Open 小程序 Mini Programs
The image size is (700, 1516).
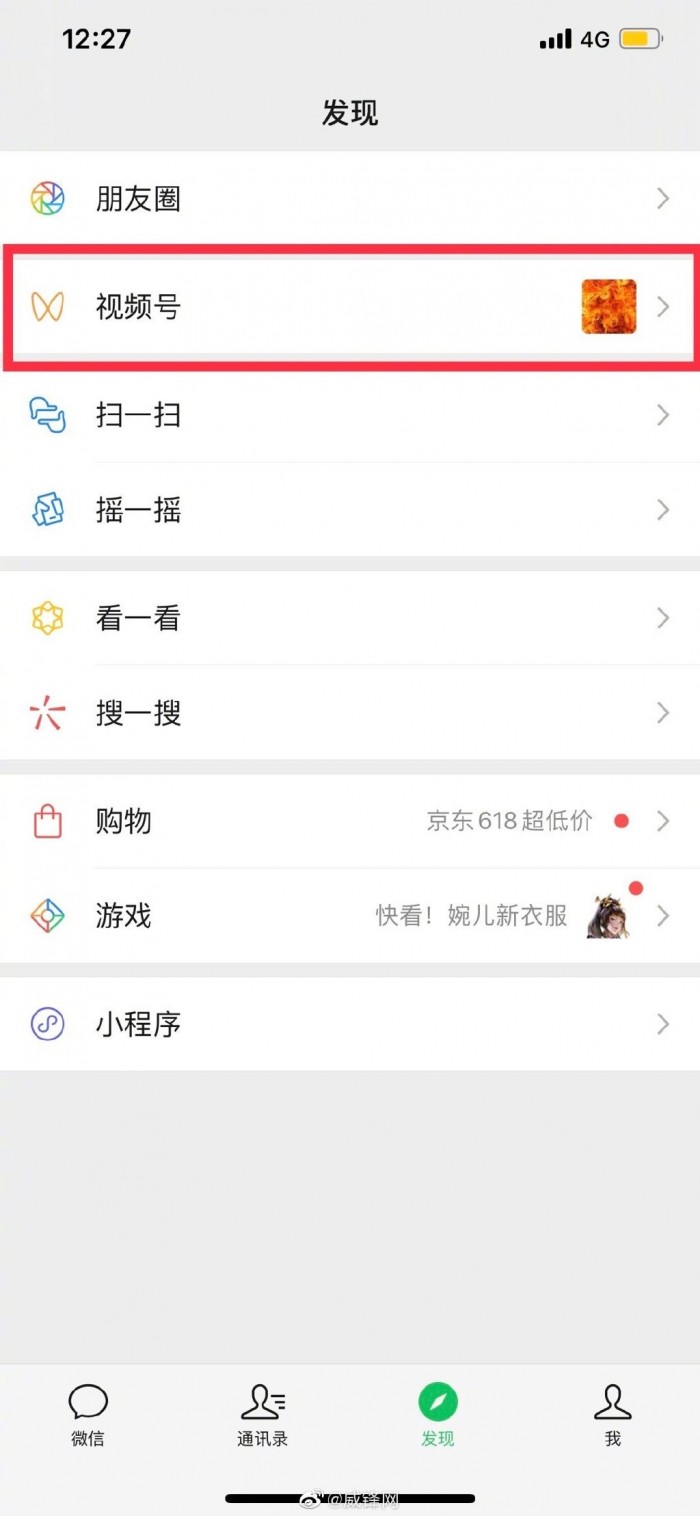pyautogui.click(x=138, y=1025)
